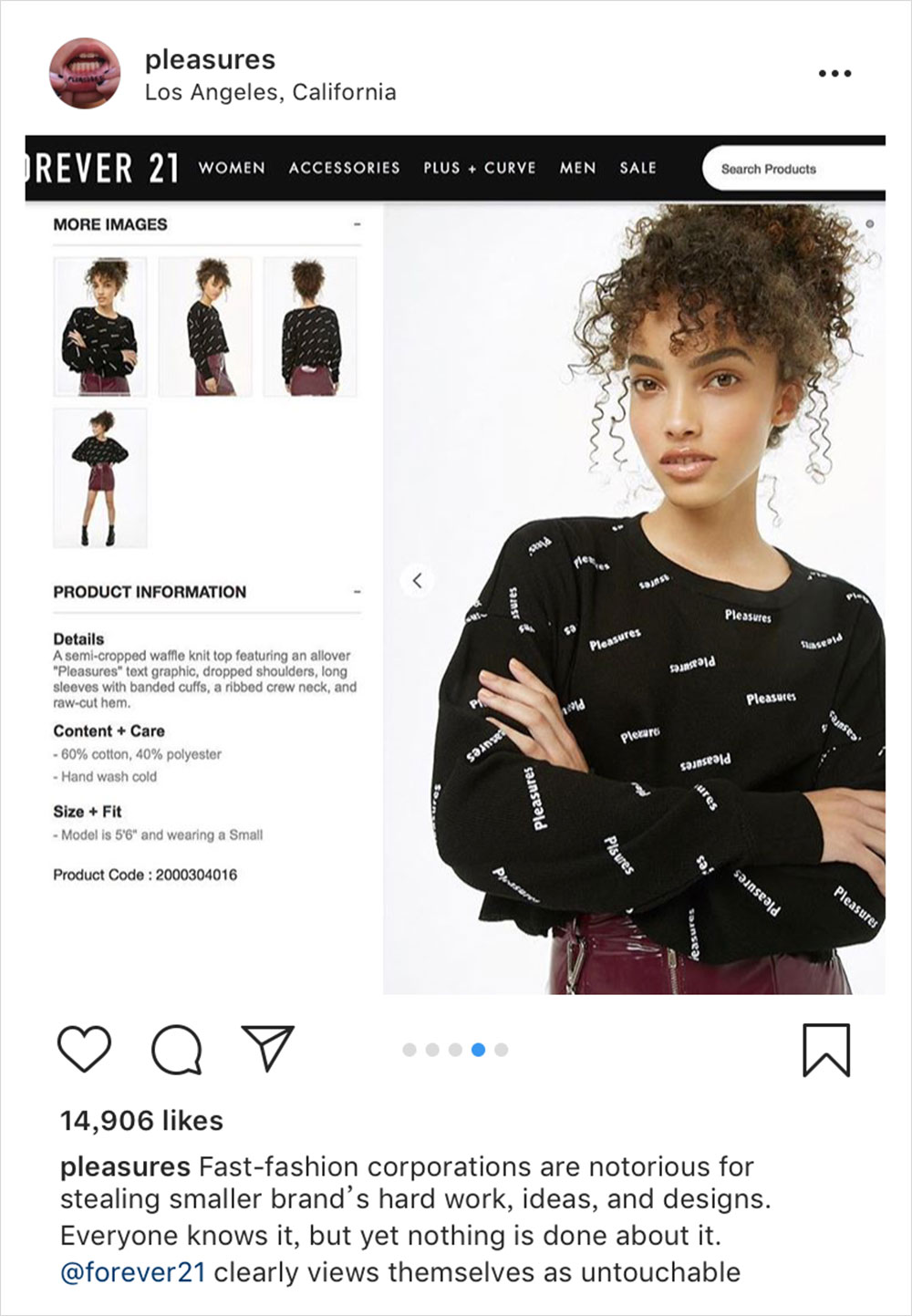This screenshot has width=912, height=1316.
Task: Save this post with the bookmark
Action: pyautogui.click(x=825, y=1050)
